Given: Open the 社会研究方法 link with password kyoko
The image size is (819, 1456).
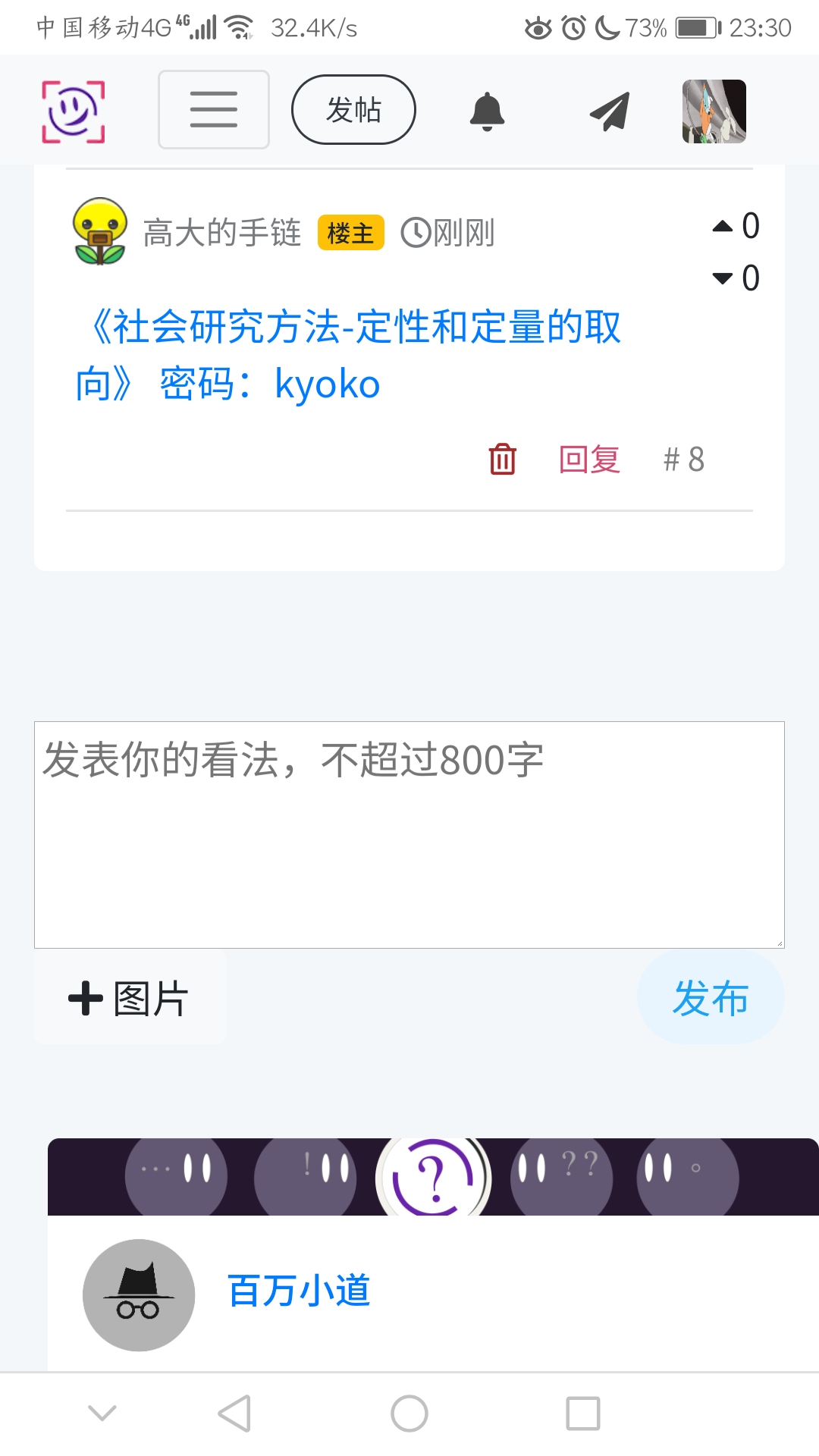Looking at the screenshot, I should point(349,355).
